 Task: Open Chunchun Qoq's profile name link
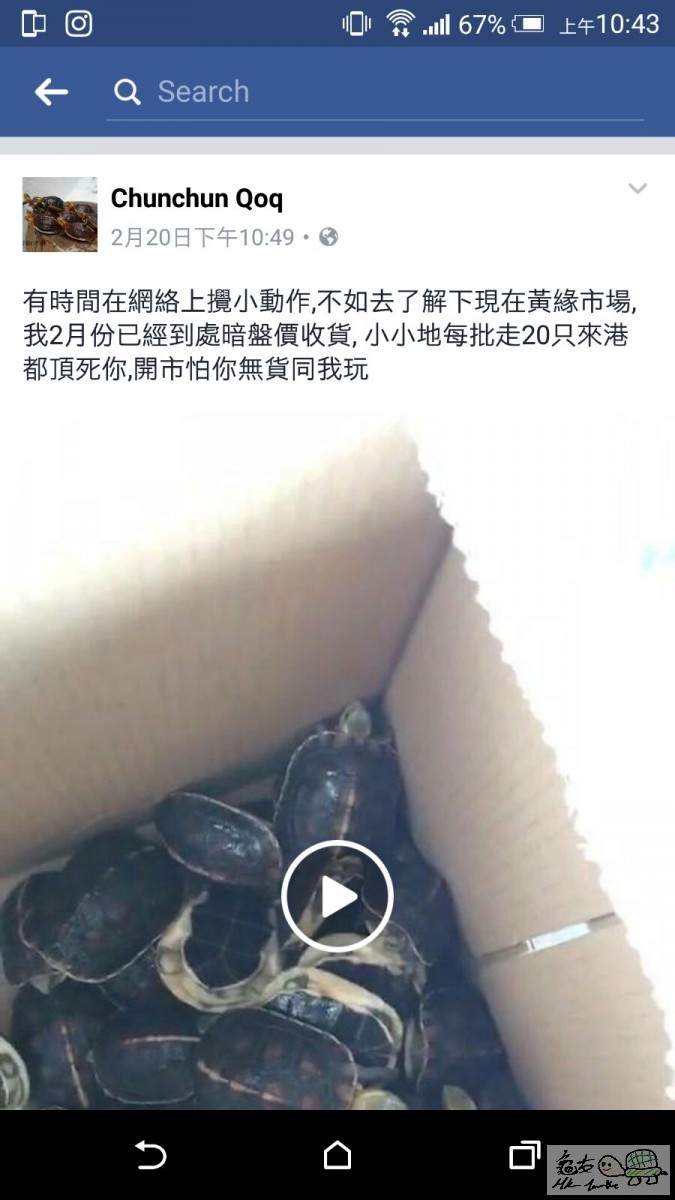click(196, 198)
